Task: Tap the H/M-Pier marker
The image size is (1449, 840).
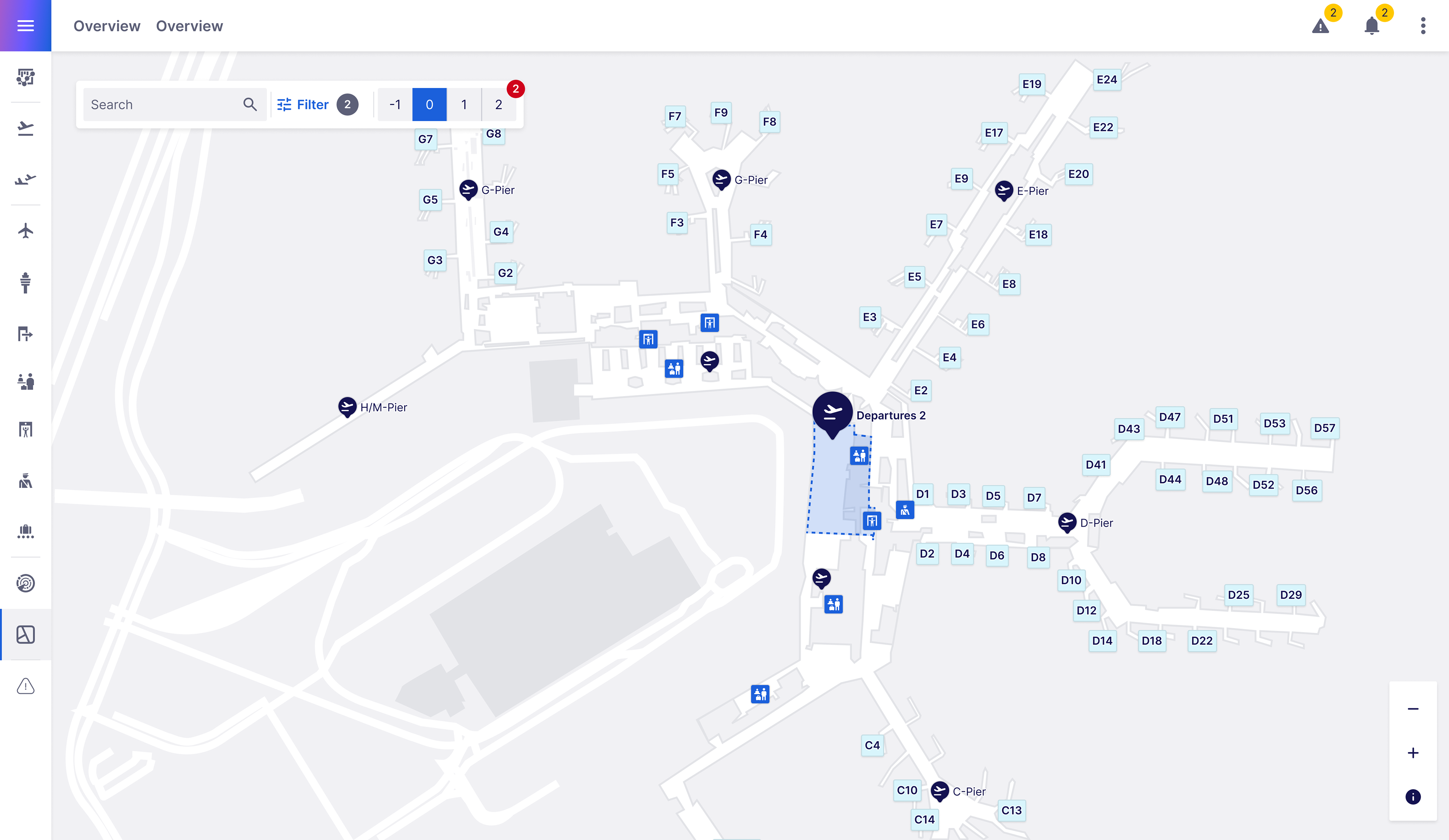Action: (347, 407)
